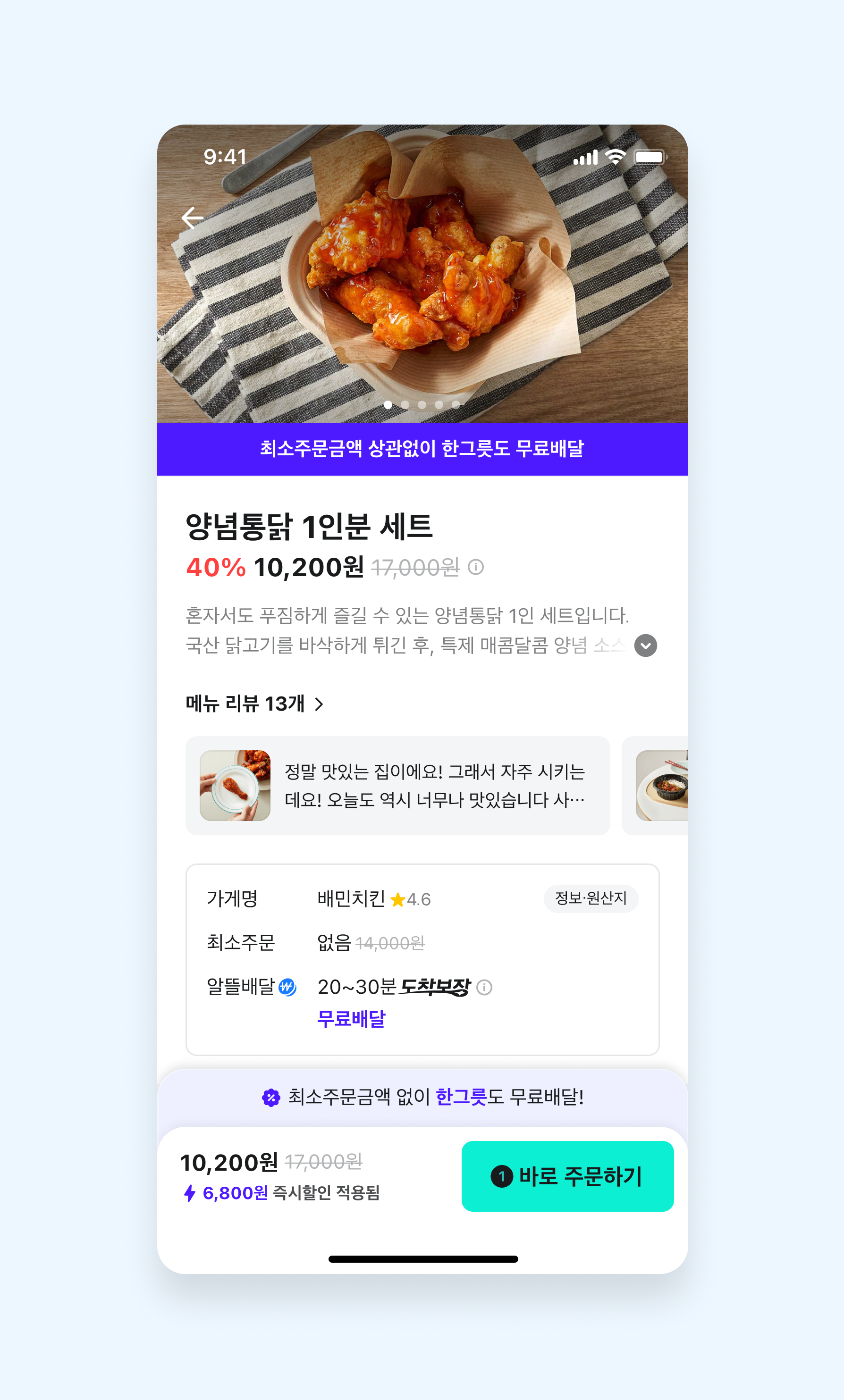Tap the 알뜰배달 W badge icon
Screen dimensions: 844x1400
[287, 988]
